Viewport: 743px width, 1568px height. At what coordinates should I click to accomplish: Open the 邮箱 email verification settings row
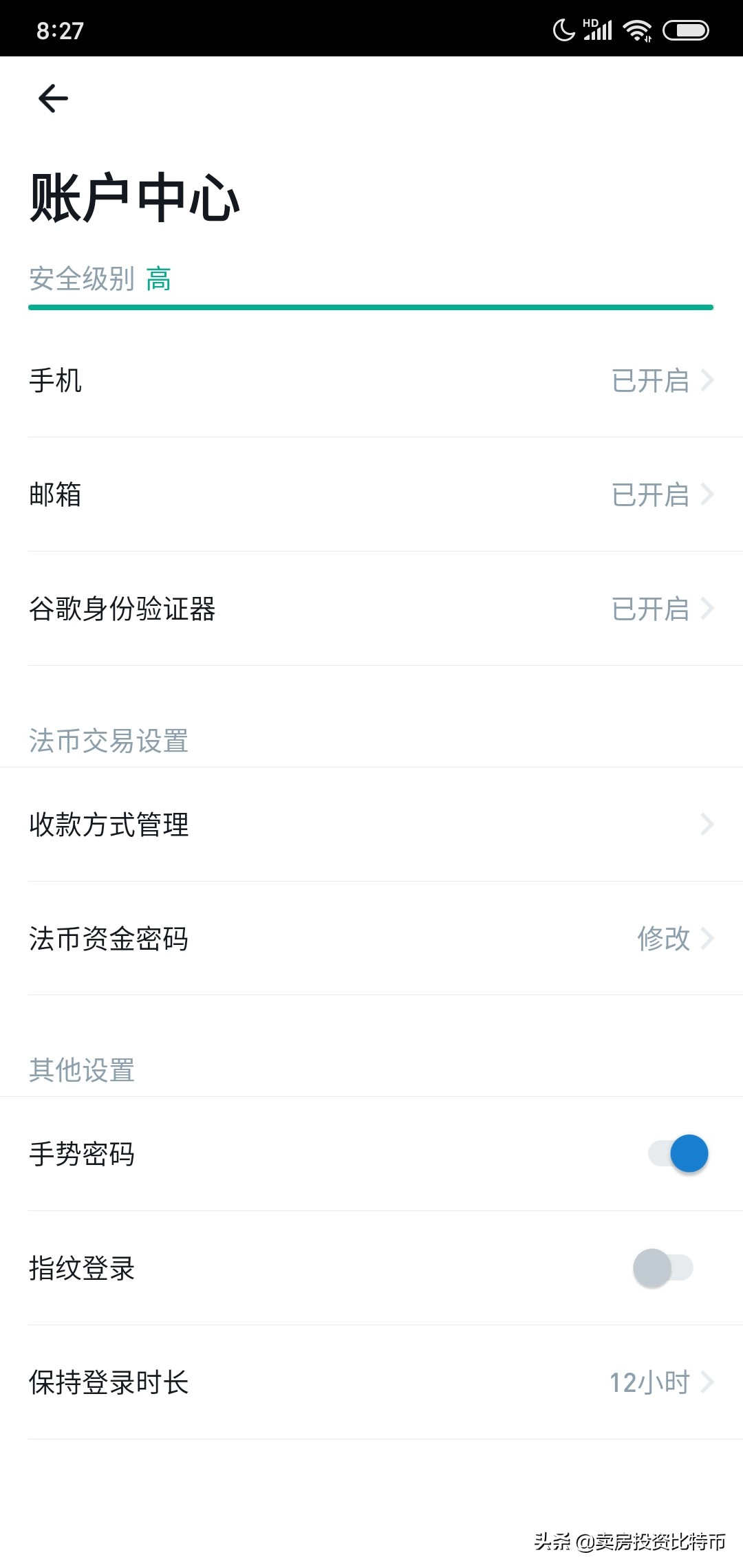[x=371, y=495]
